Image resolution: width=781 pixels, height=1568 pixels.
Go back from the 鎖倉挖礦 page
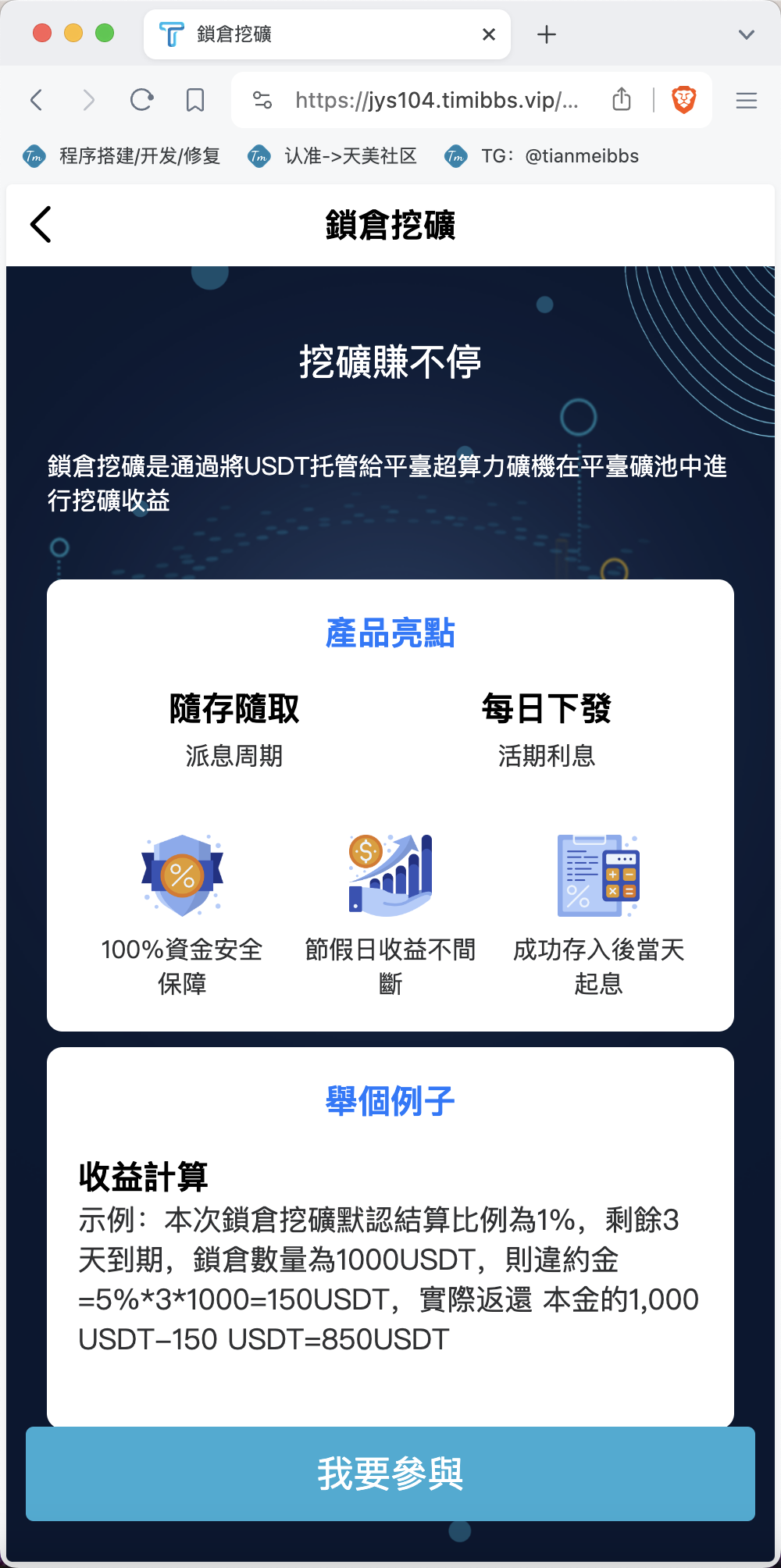click(41, 225)
